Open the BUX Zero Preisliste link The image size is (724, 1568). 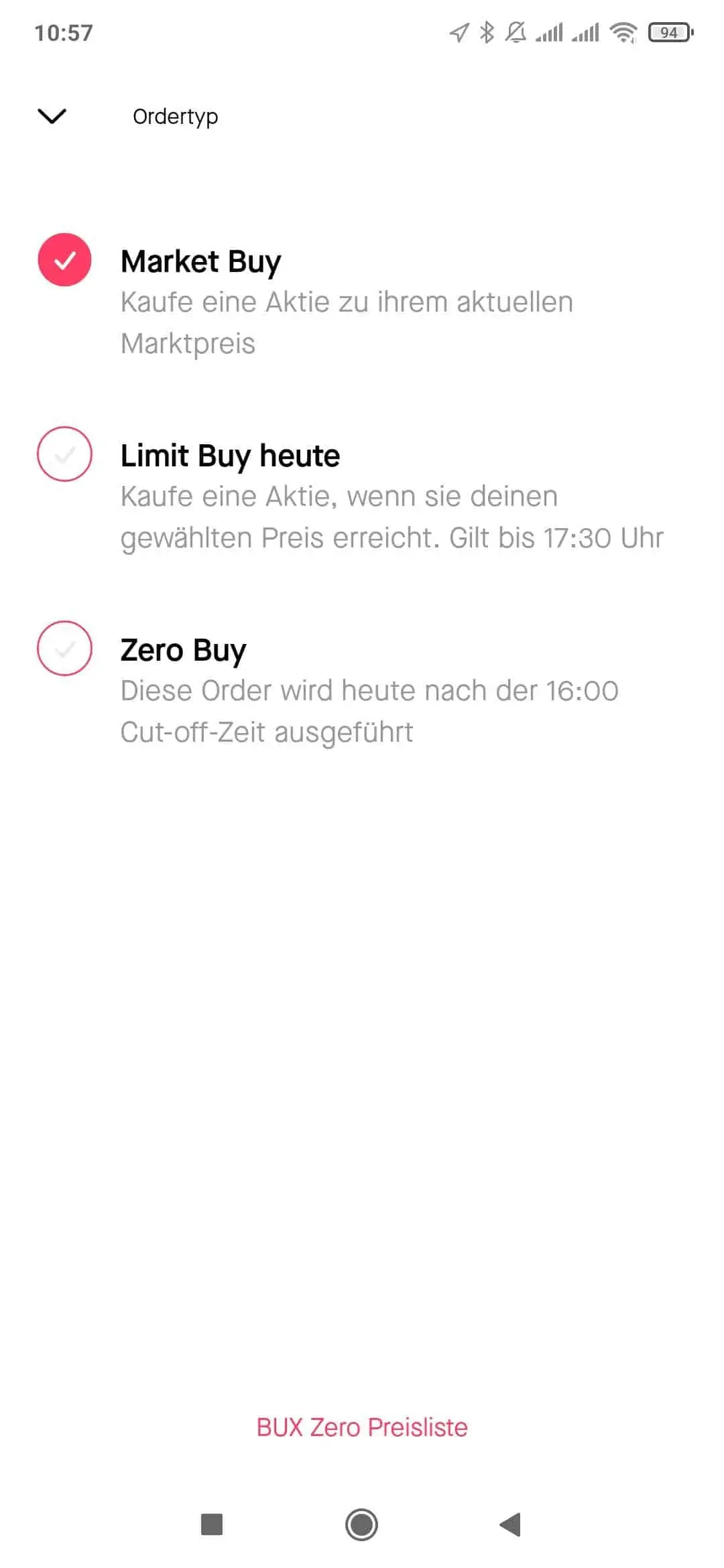coord(362,1427)
